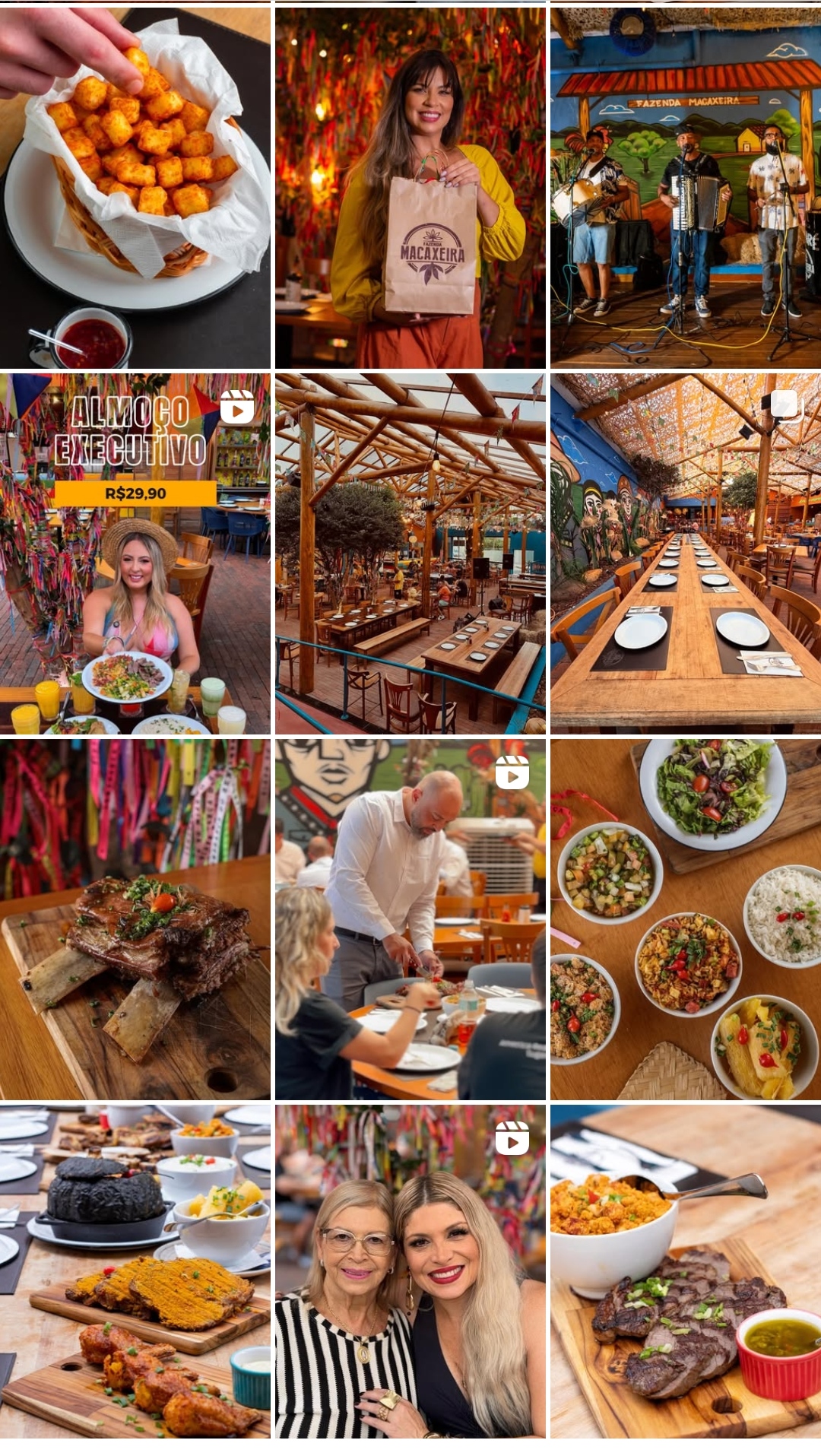821x1456 pixels.
Task: Open the black pot feast table post
Action: [x=135, y=1271]
